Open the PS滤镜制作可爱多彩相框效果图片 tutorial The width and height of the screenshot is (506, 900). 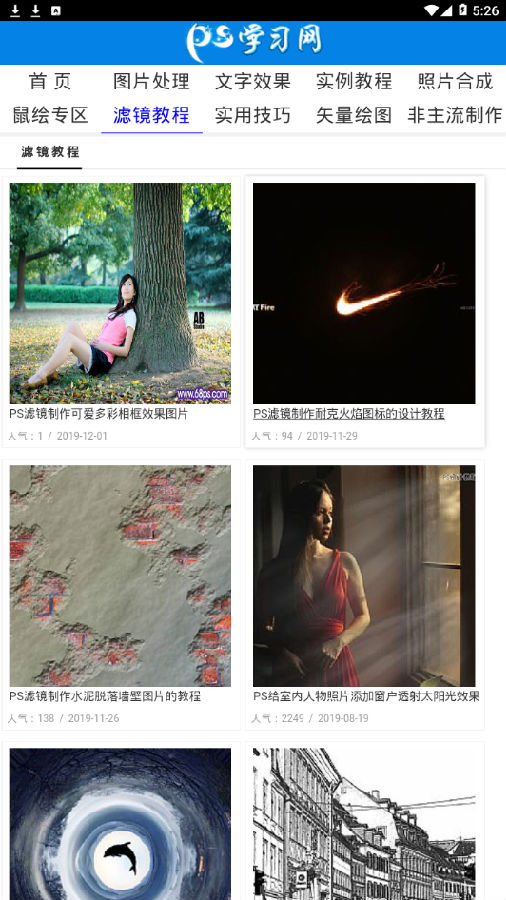pos(121,312)
